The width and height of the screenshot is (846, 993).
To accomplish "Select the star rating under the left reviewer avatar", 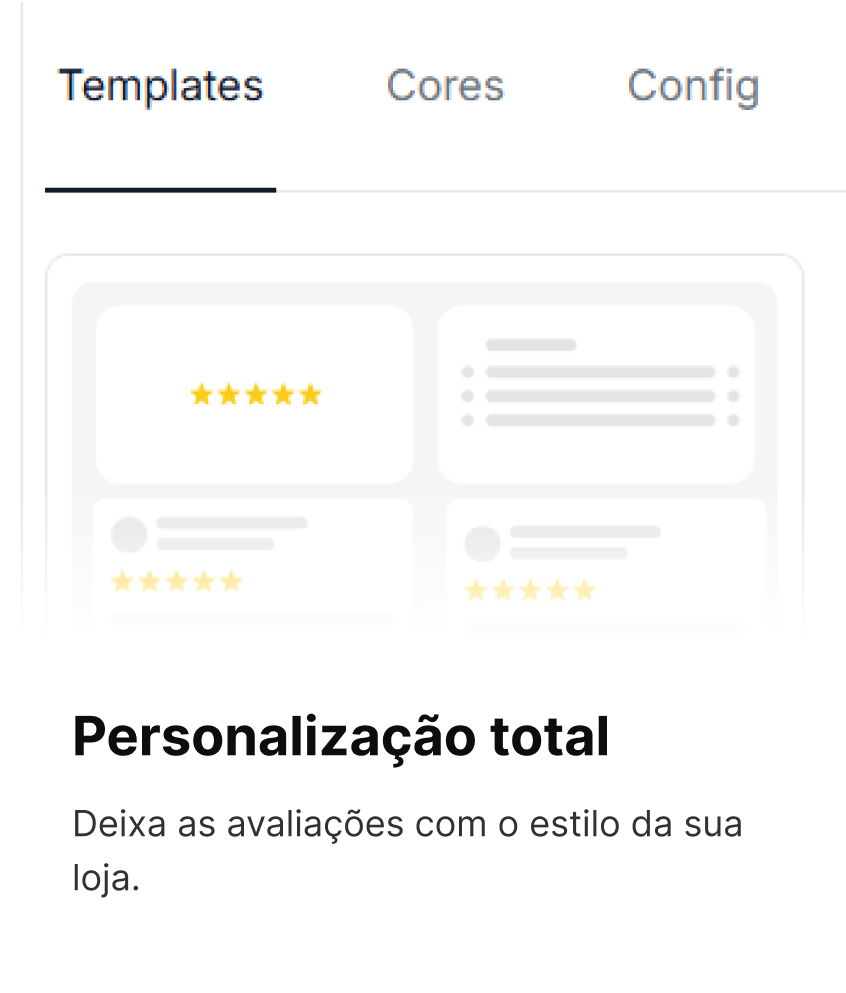I will (x=176, y=581).
